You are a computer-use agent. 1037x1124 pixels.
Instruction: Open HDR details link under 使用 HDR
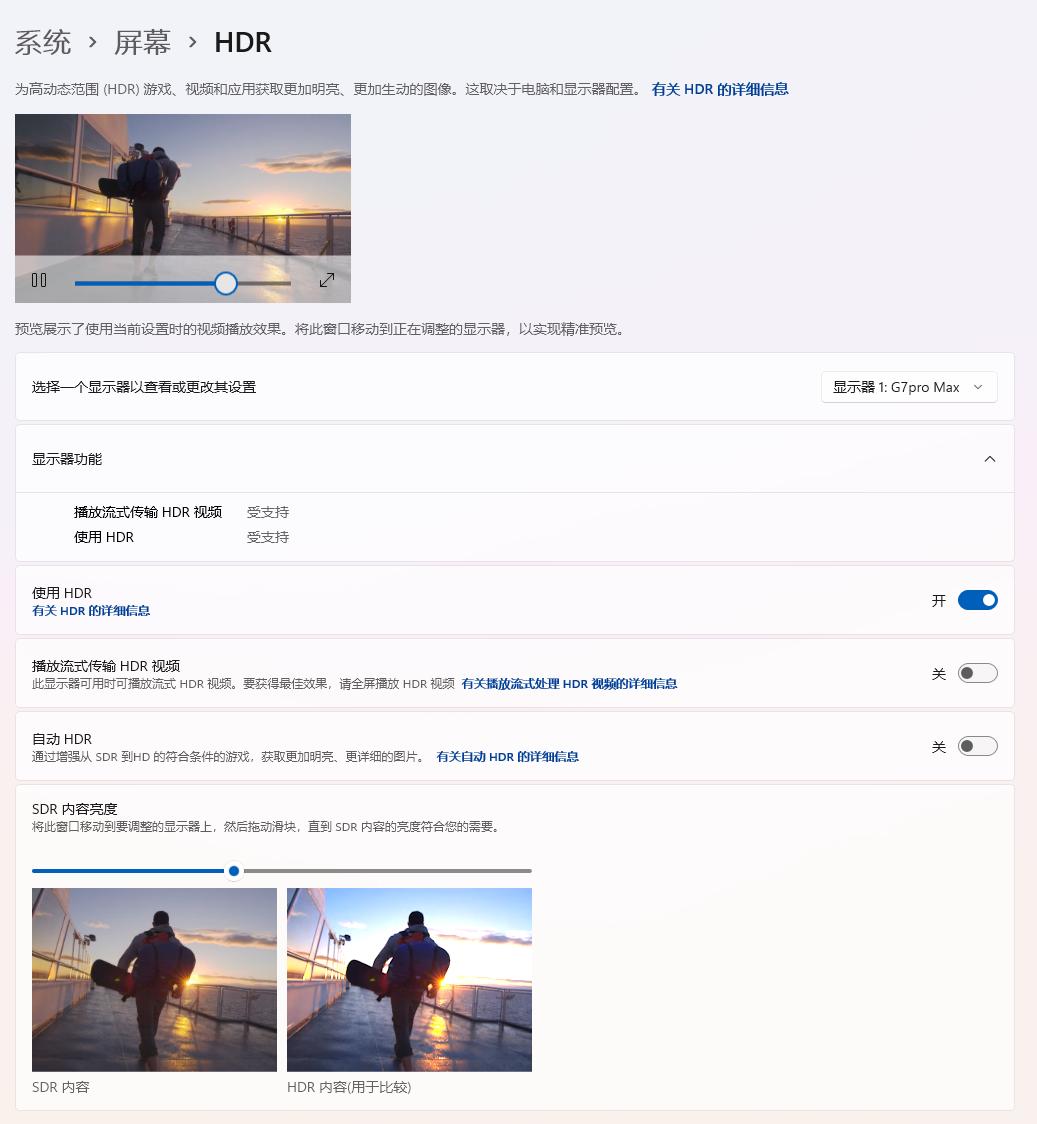click(91, 610)
